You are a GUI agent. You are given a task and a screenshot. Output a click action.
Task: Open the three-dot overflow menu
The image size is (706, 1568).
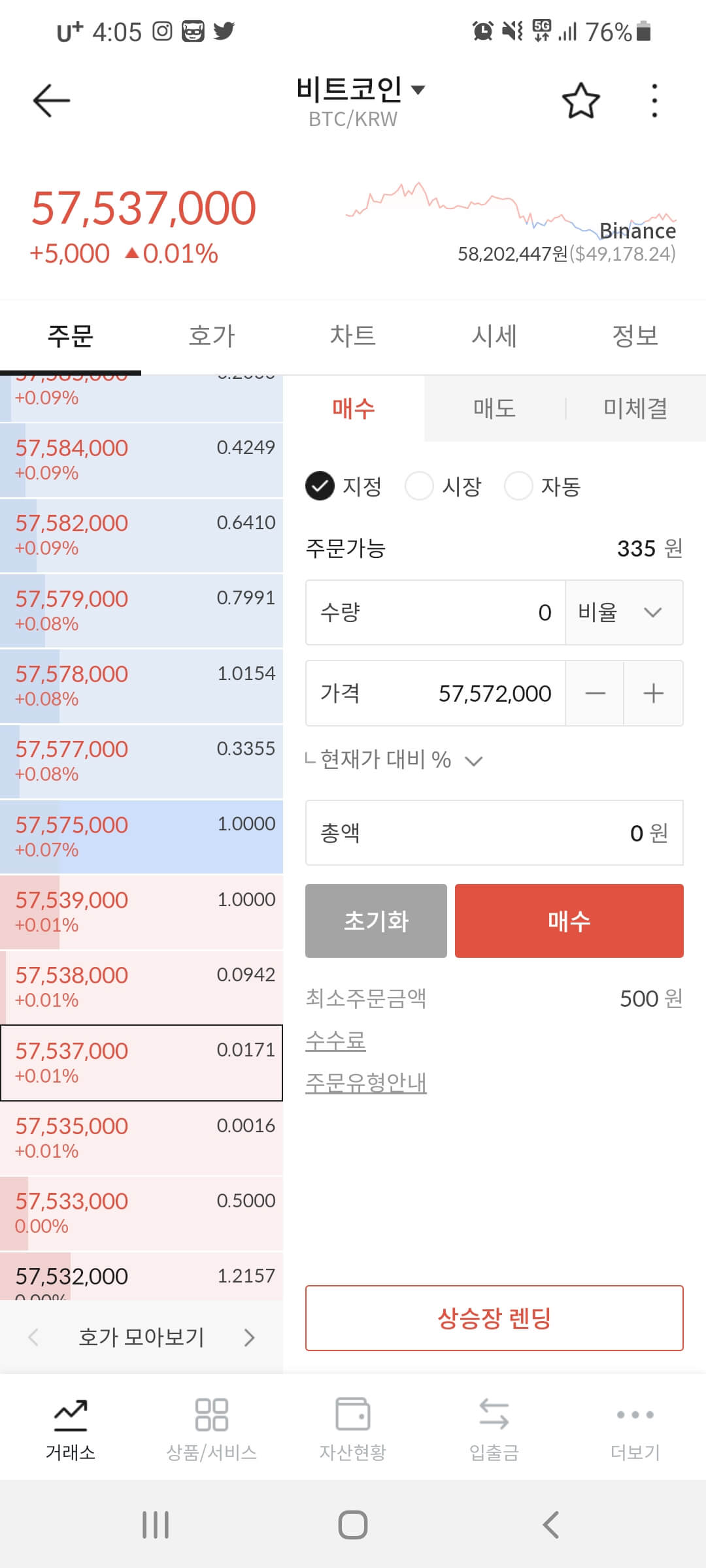click(653, 99)
